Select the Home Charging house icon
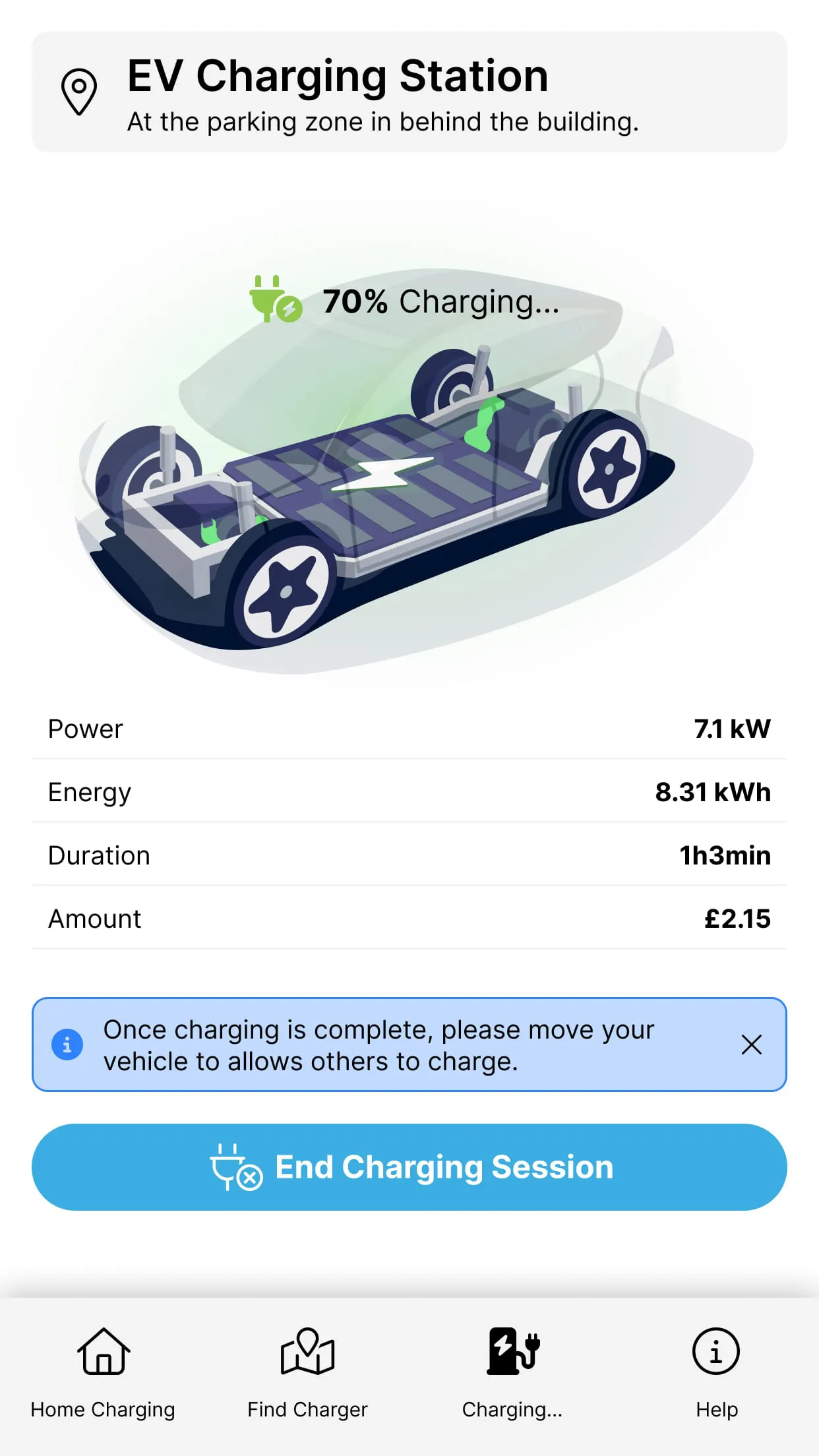 coord(103,1352)
